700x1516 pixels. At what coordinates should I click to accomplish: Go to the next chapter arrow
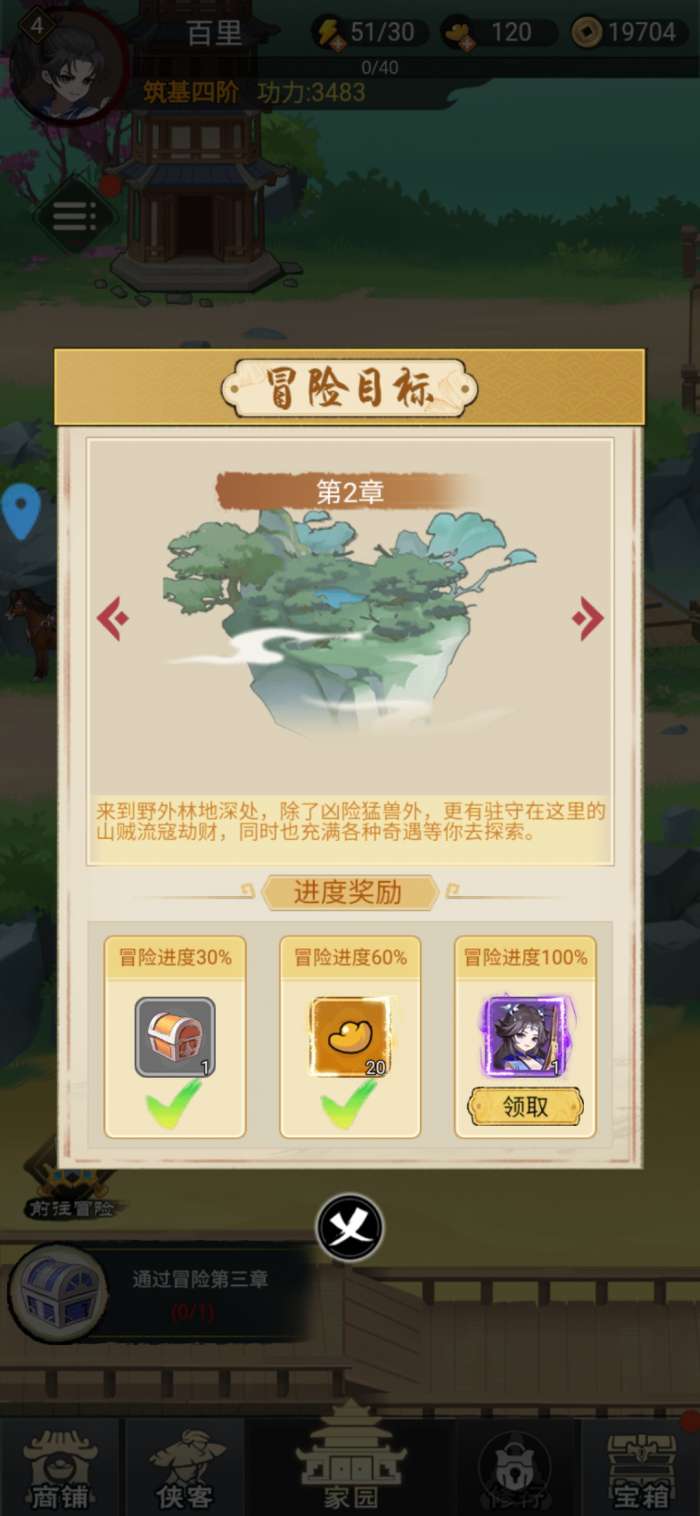coord(588,619)
